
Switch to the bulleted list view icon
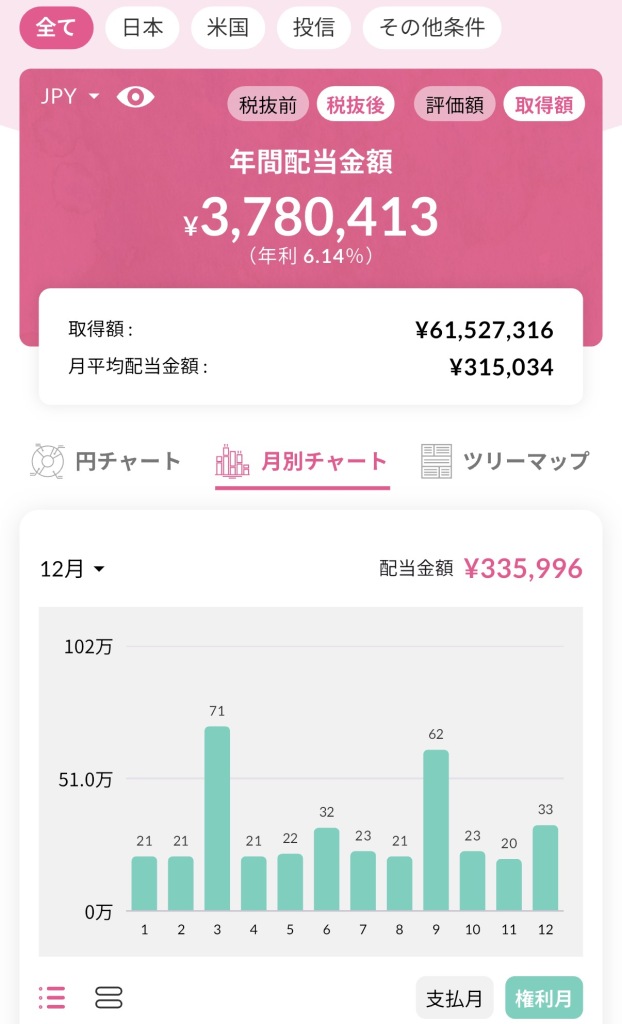52,997
